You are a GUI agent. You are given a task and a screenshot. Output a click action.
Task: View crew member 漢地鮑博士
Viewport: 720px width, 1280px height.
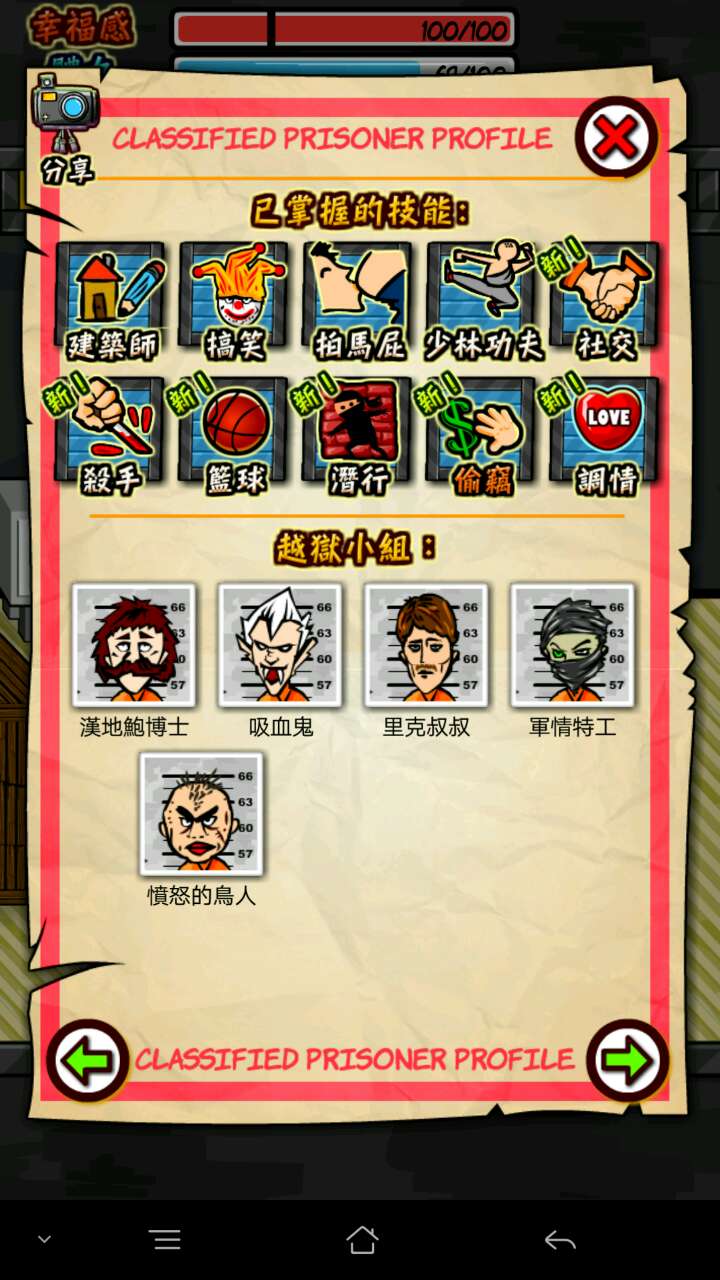(x=134, y=645)
